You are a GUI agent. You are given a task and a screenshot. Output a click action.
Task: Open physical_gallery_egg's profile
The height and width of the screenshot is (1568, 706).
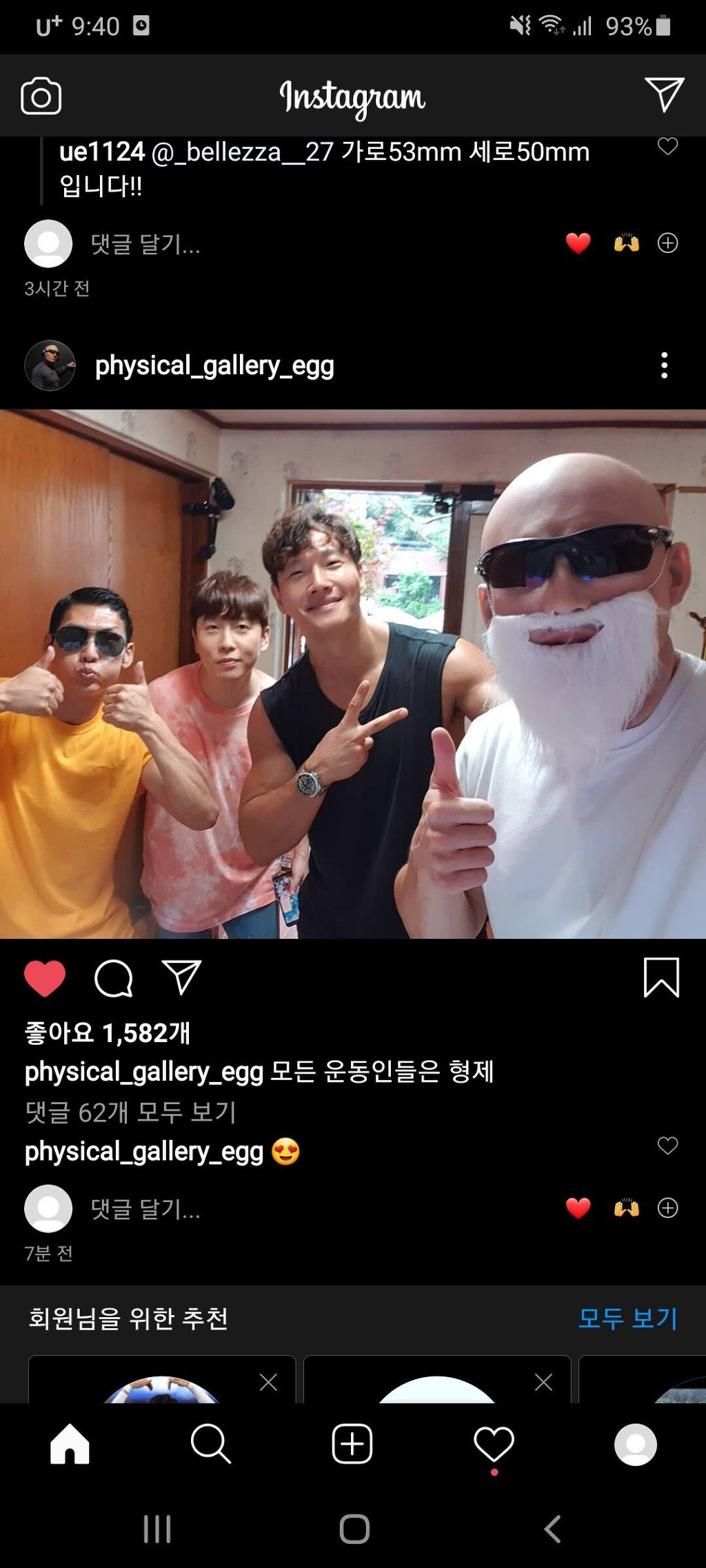214,367
